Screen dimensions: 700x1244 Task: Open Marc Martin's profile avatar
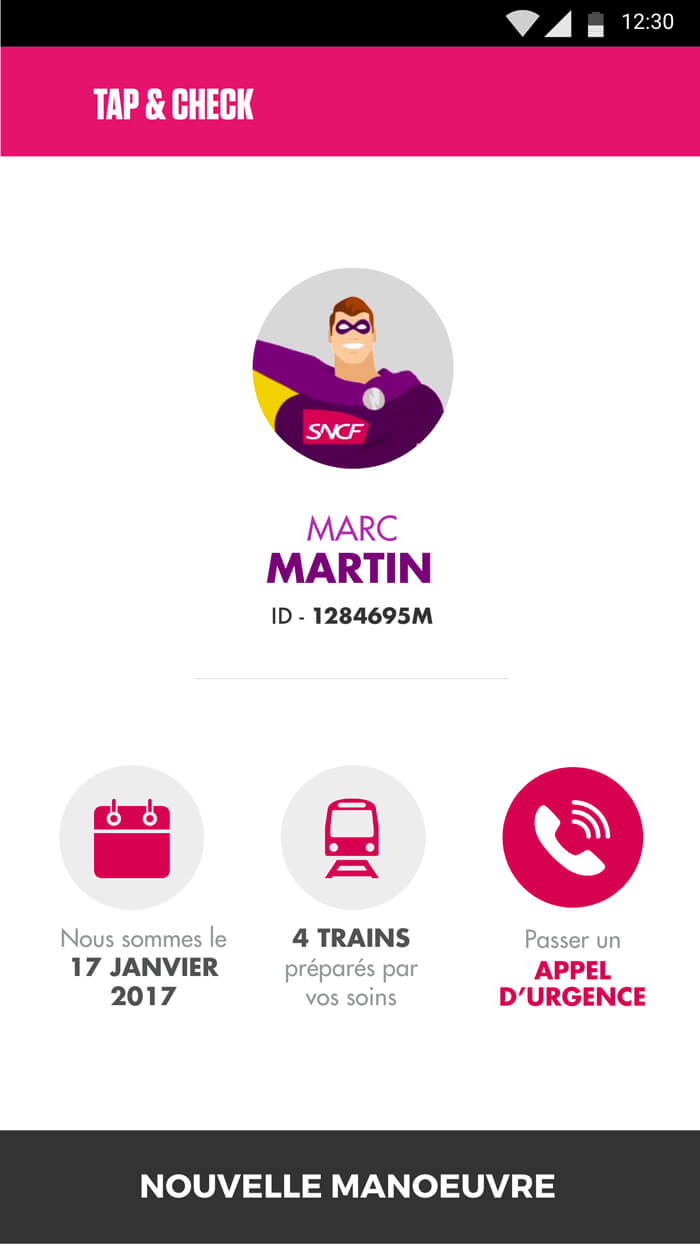tap(352, 368)
